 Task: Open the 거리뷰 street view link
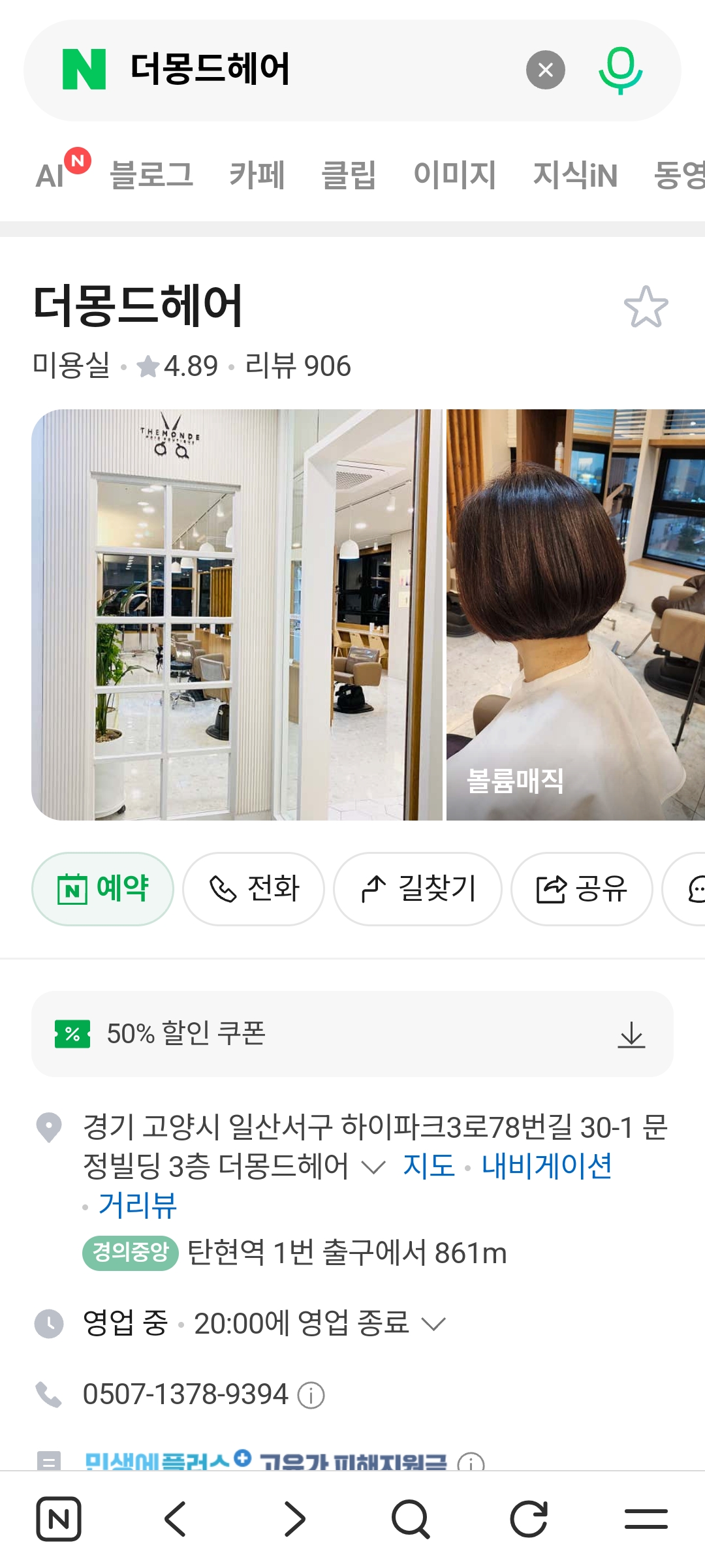click(x=138, y=1205)
